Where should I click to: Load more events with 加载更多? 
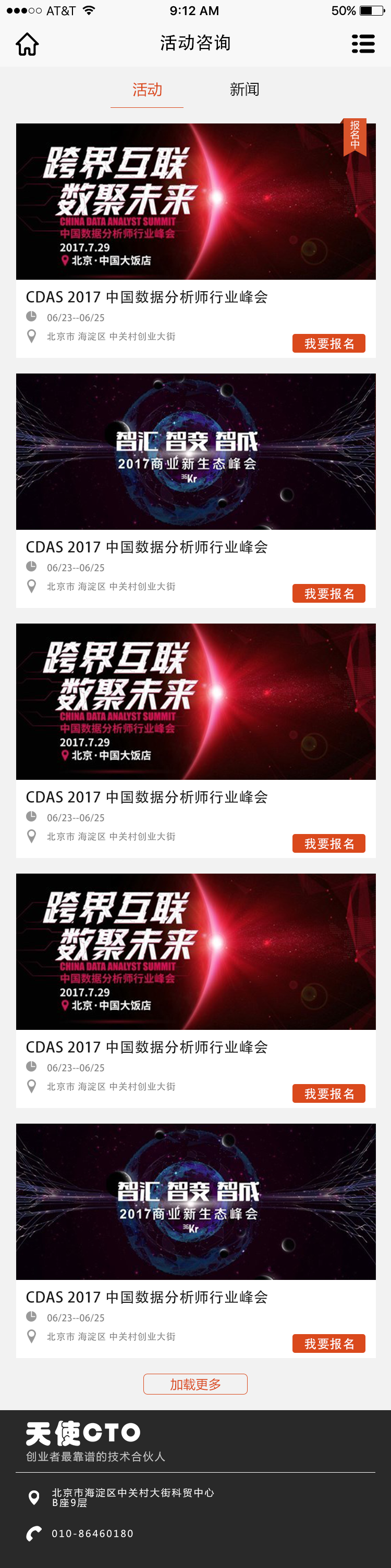click(195, 1384)
